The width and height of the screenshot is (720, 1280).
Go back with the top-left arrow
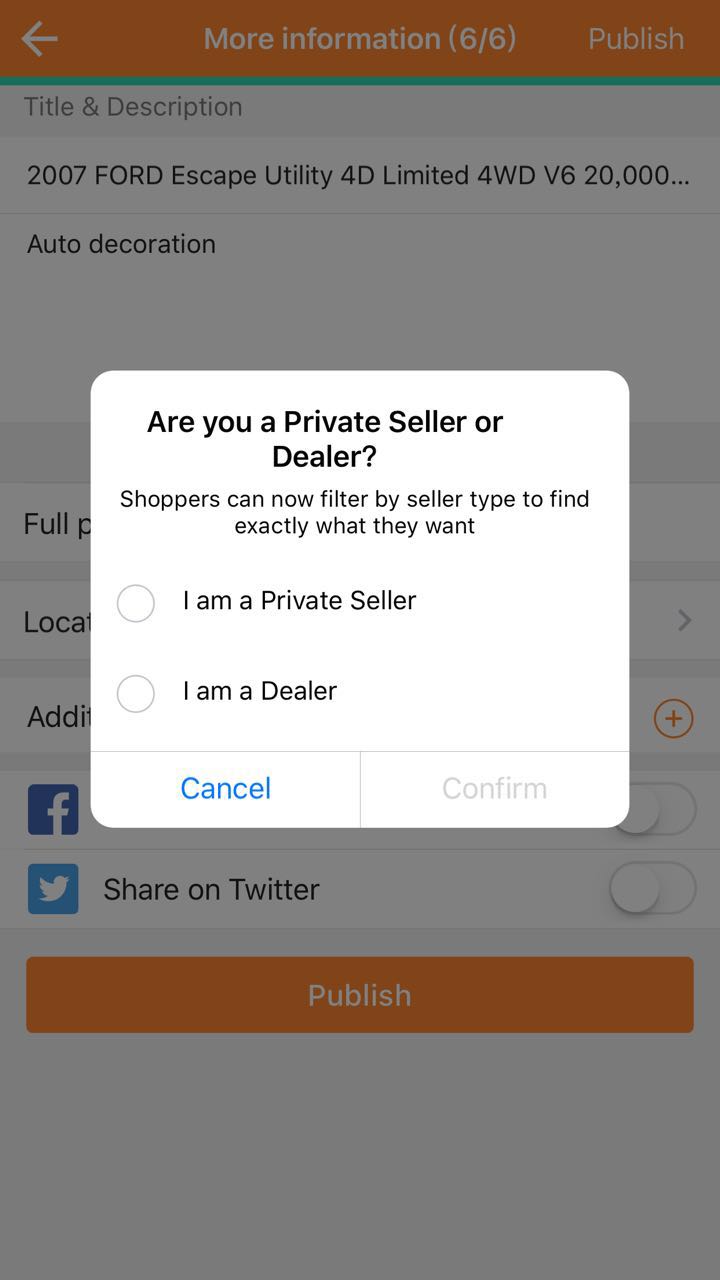tap(40, 39)
